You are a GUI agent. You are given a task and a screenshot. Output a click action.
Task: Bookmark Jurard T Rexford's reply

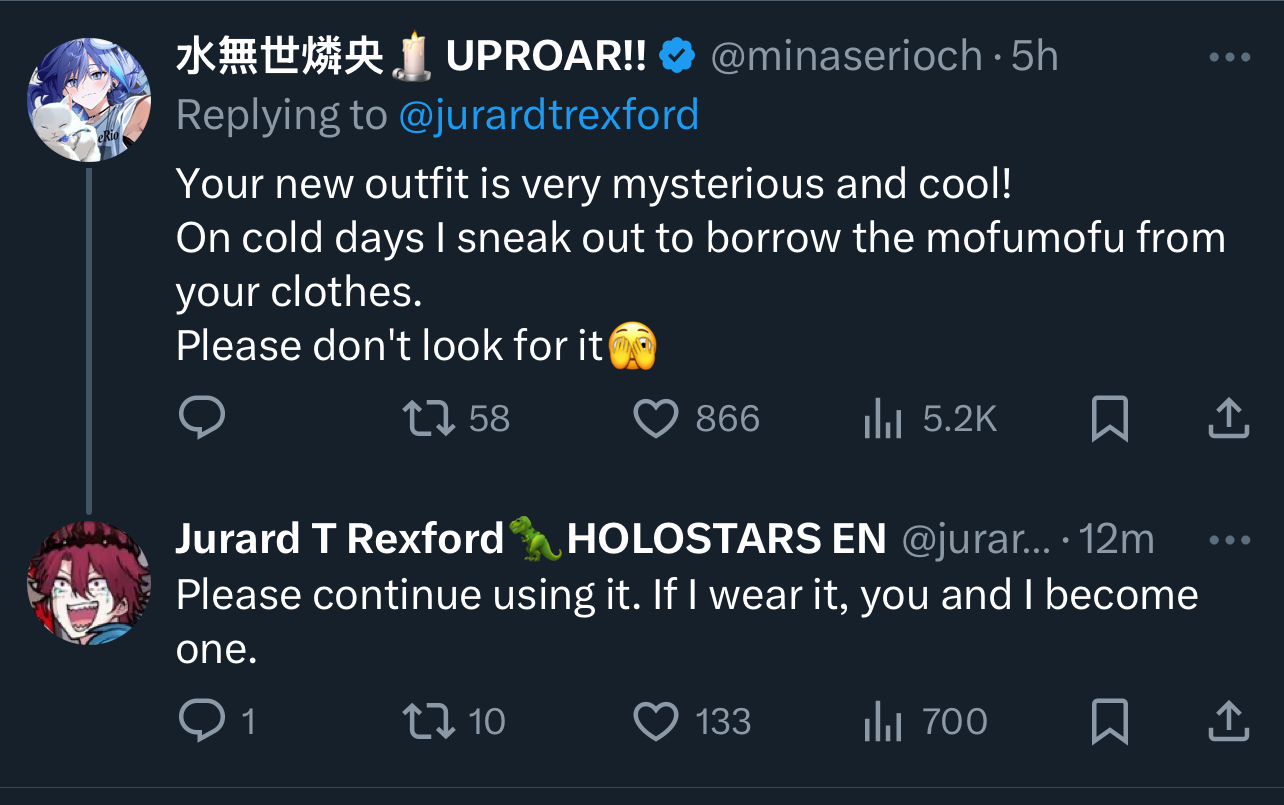point(1109,721)
